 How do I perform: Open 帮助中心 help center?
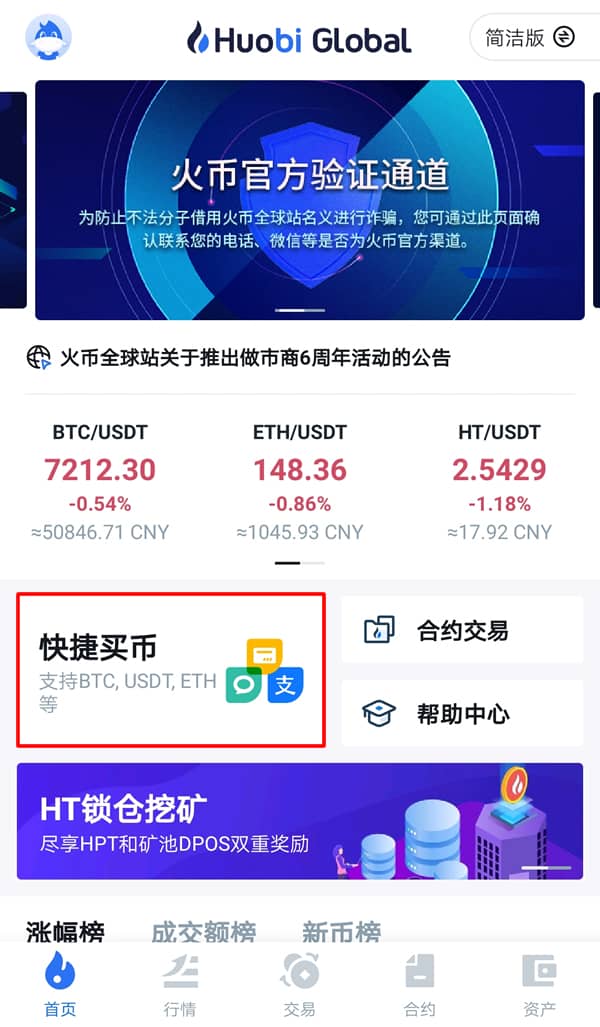point(462,713)
